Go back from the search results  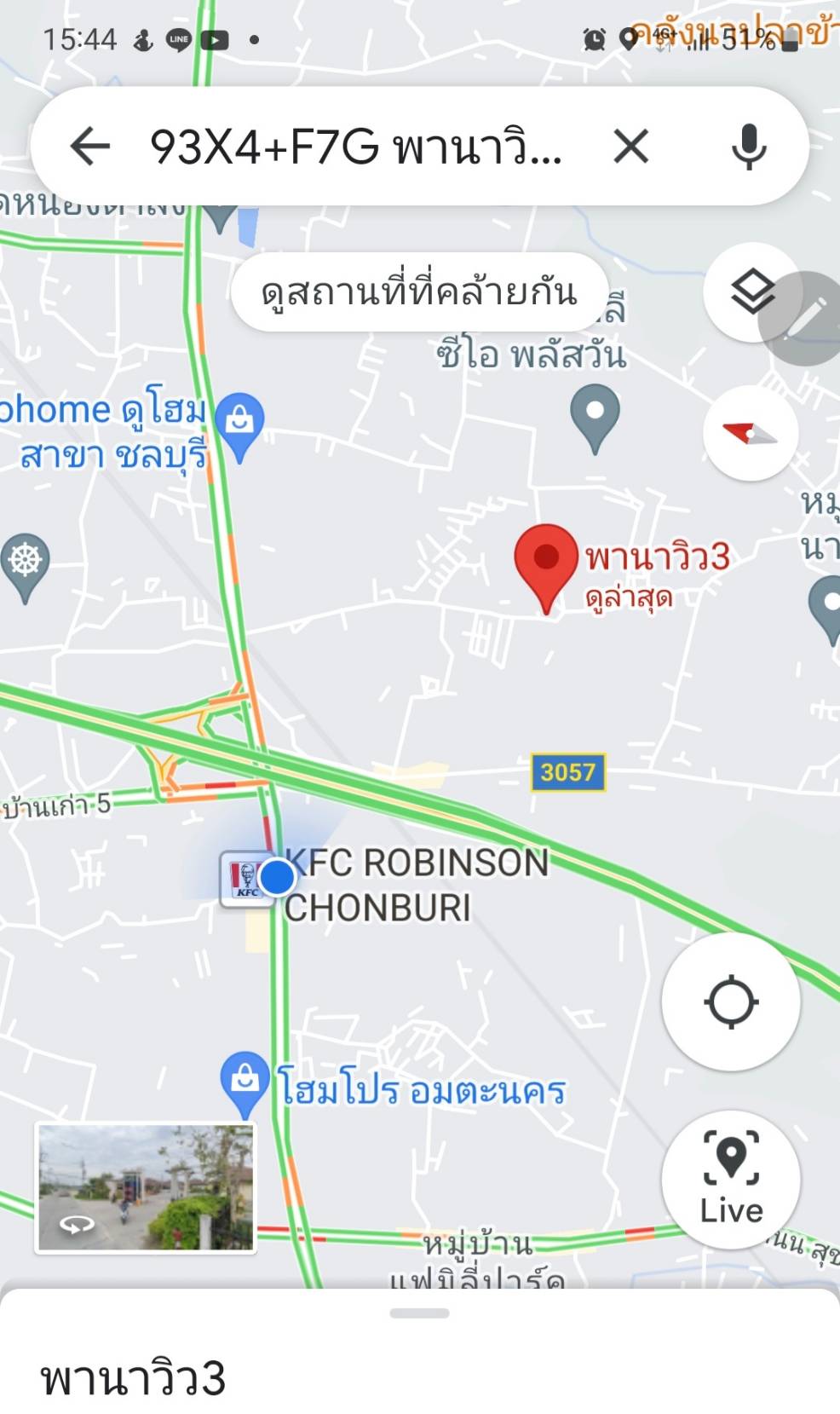pos(89,146)
